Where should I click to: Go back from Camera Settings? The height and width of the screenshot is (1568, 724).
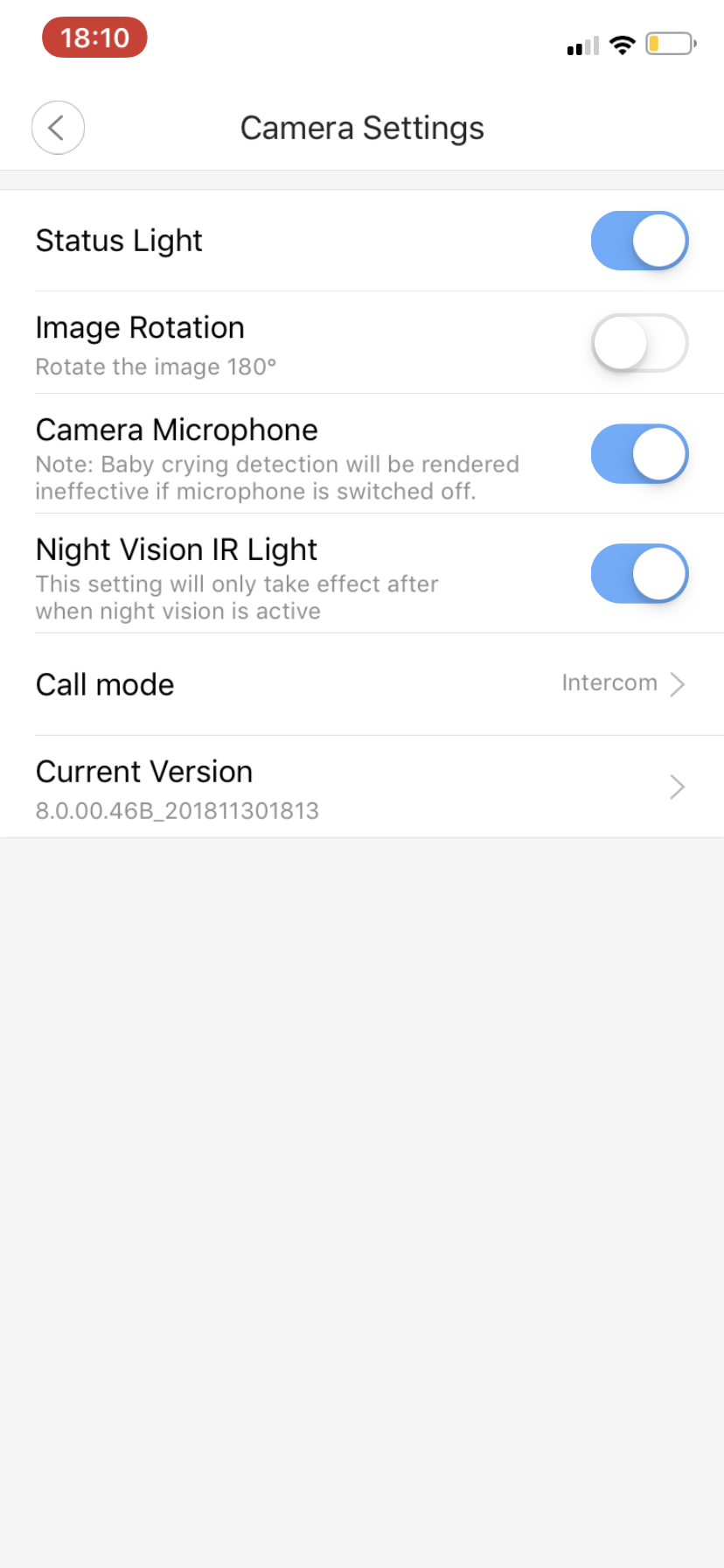(58, 128)
